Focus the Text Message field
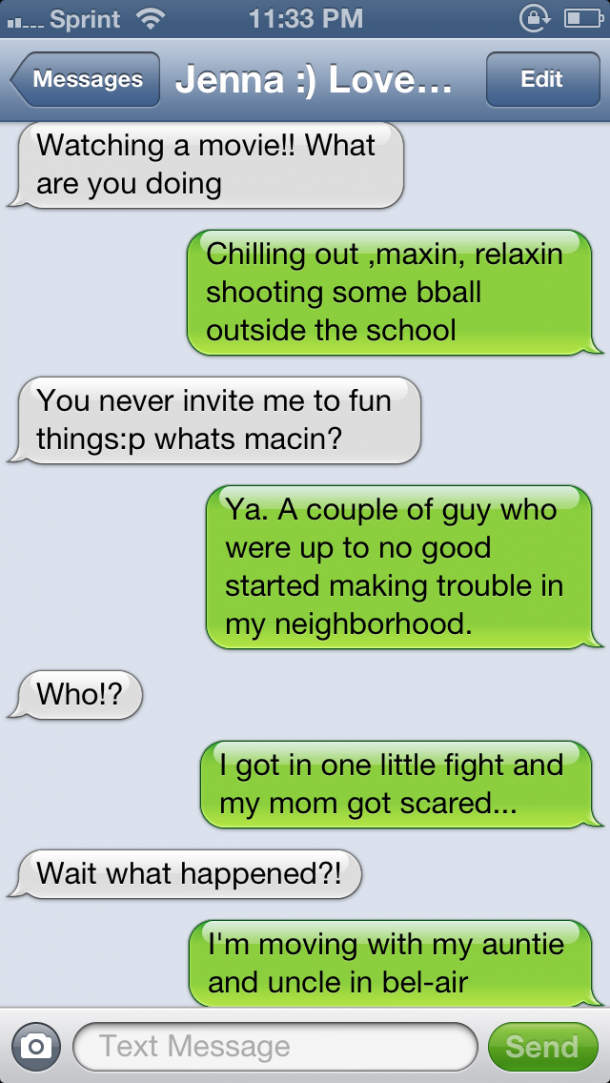 (275, 1046)
